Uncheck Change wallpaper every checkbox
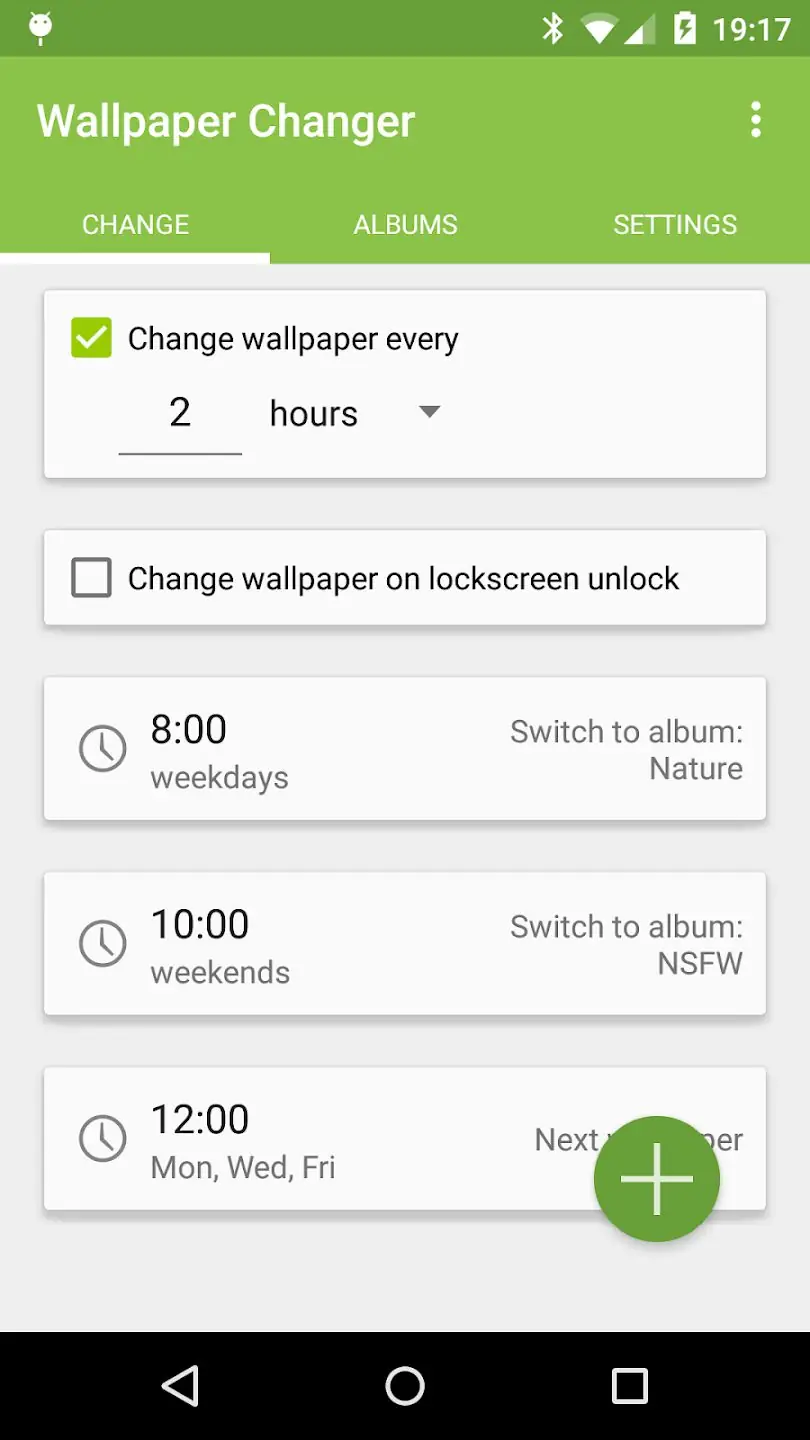Viewport: 810px width, 1440px height. pos(92,338)
